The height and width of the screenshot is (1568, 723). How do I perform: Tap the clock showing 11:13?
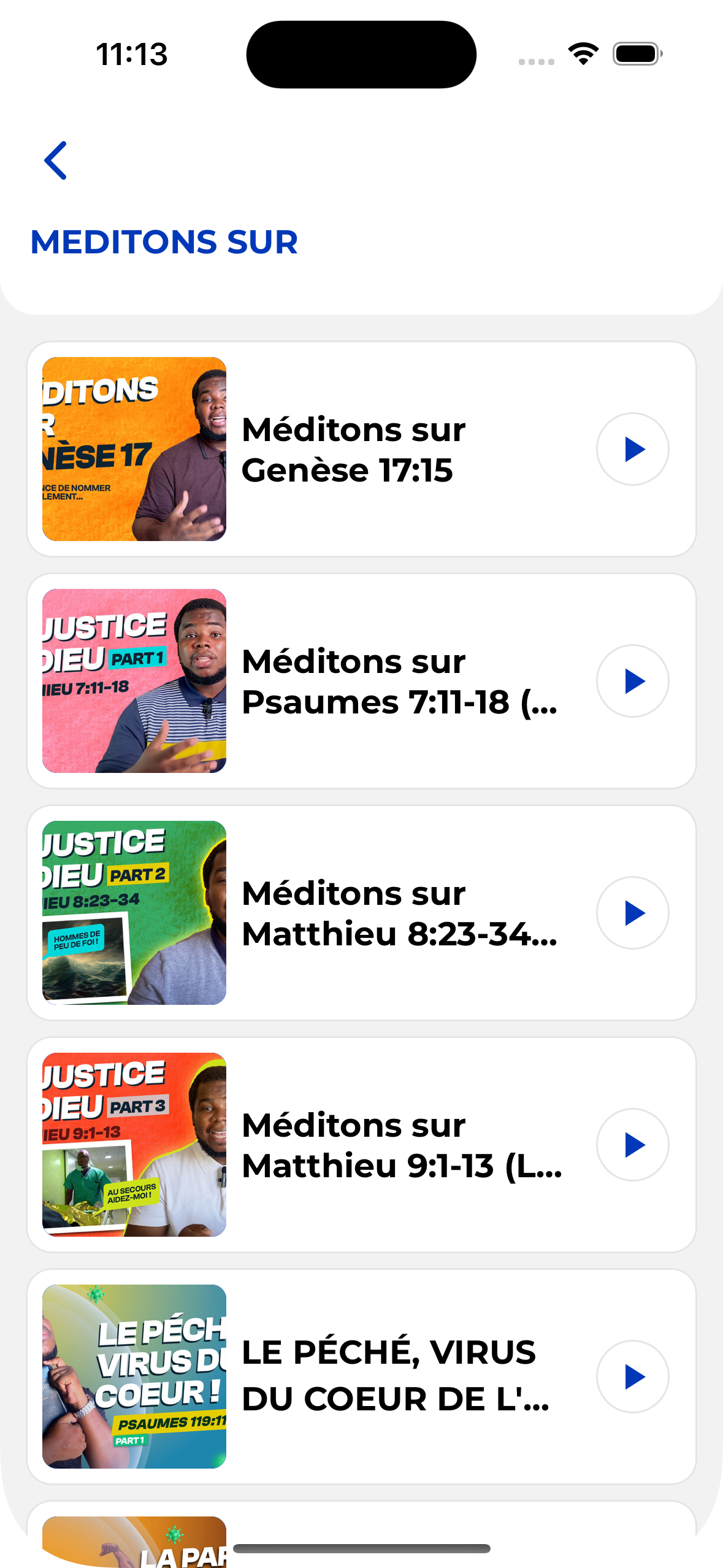pyautogui.click(x=131, y=54)
